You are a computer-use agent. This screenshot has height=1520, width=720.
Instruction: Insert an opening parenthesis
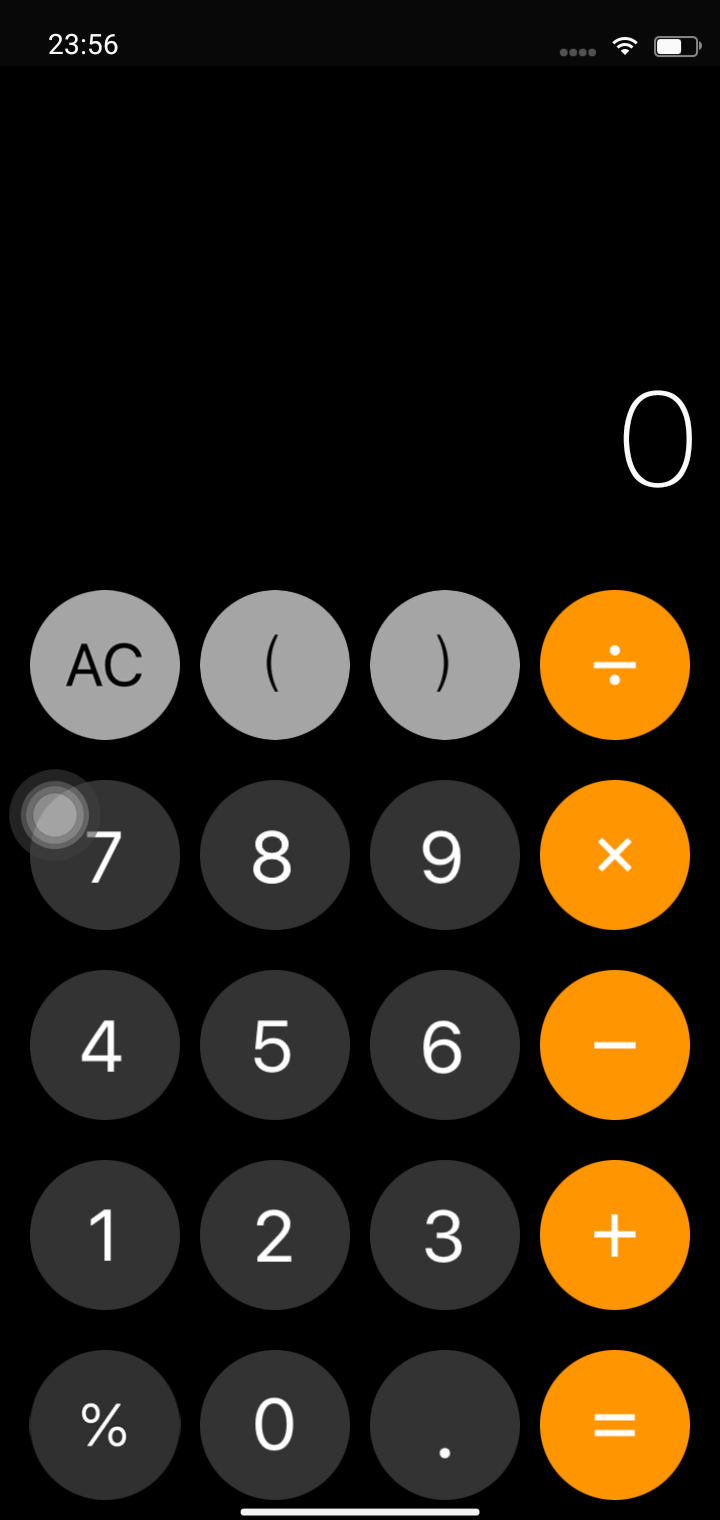pos(275,665)
